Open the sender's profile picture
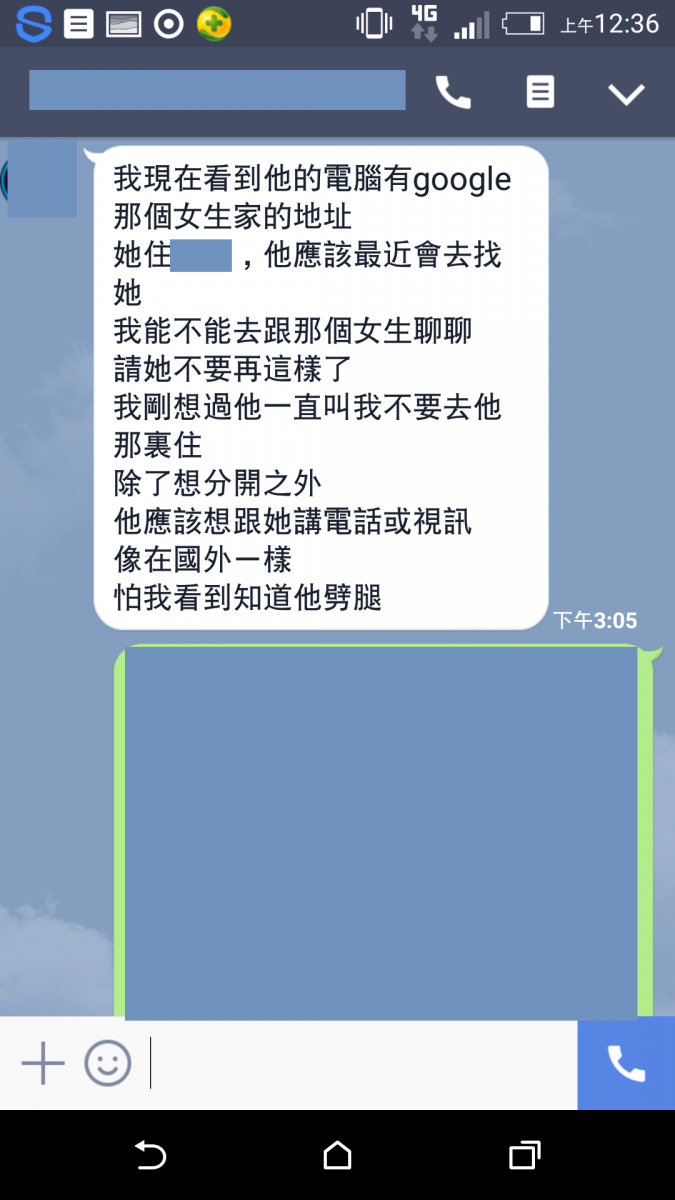Image resolution: width=675 pixels, height=1200 pixels. click(x=40, y=180)
